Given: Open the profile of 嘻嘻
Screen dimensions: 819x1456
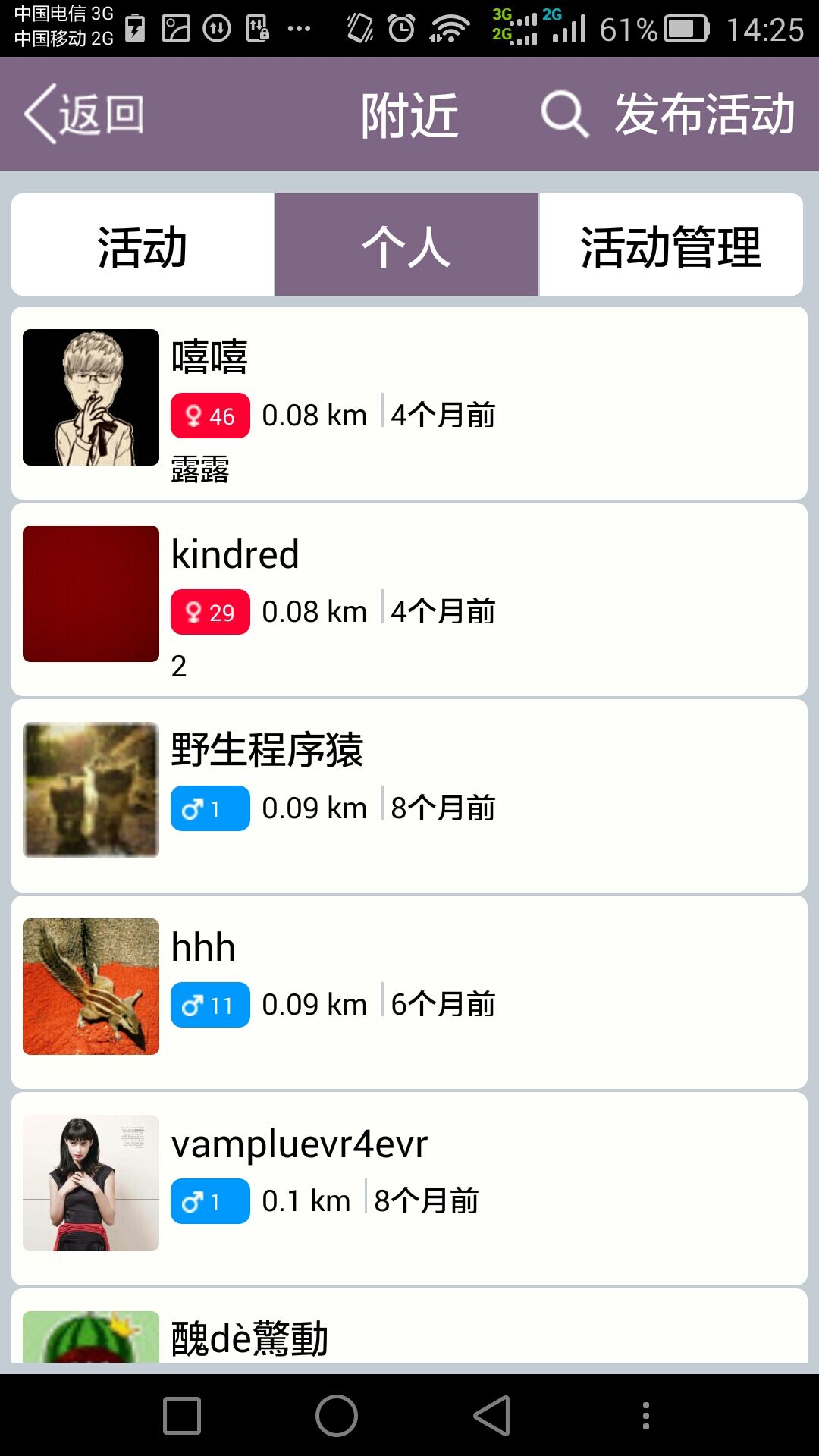Looking at the screenshot, I should pyautogui.click(x=409, y=403).
